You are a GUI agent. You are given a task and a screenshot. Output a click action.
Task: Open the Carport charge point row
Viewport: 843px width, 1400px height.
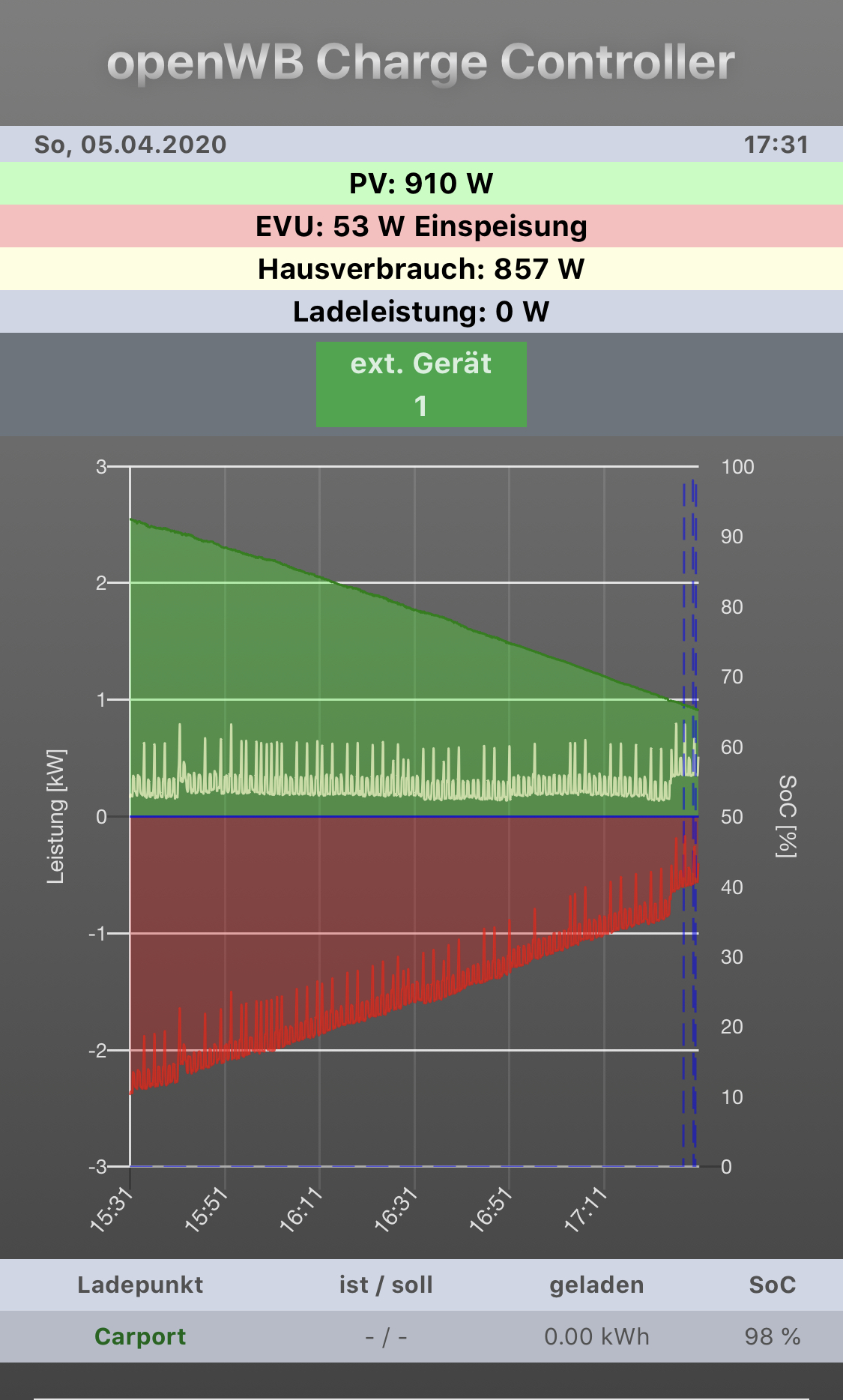click(x=140, y=1336)
